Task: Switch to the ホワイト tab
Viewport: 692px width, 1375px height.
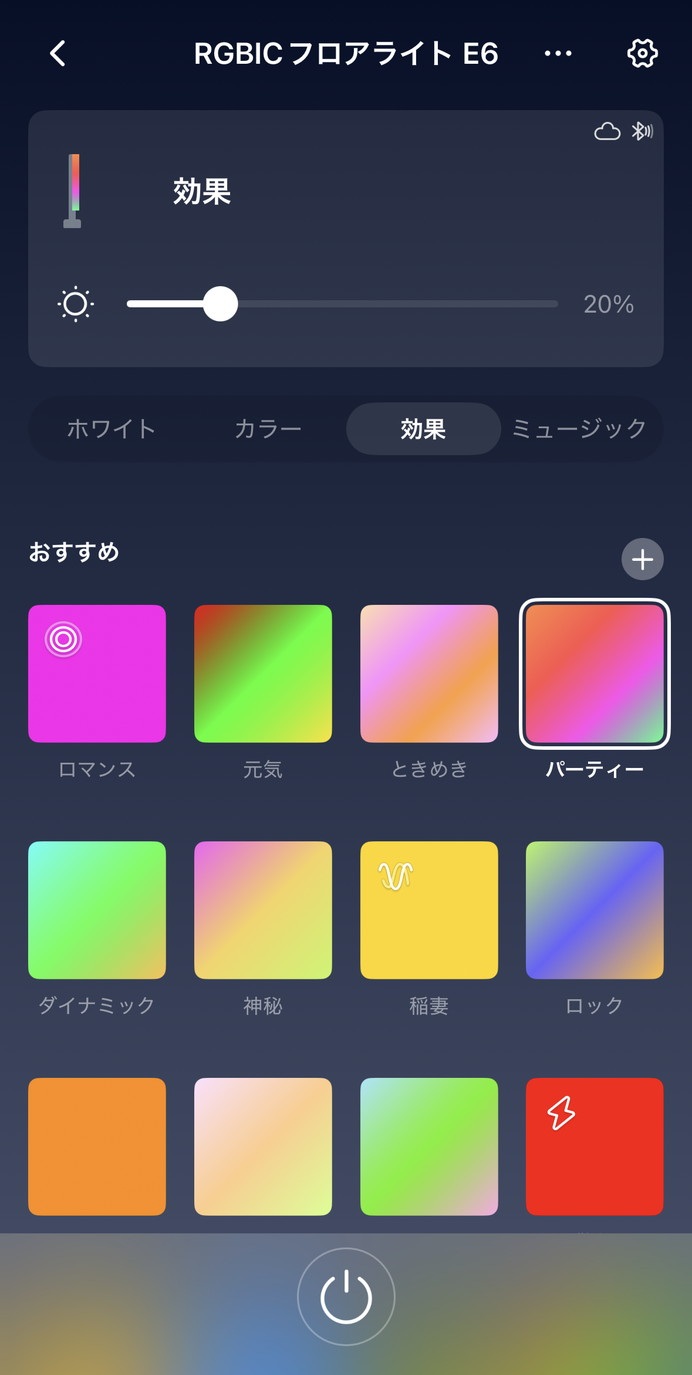Action: pyautogui.click(x=111, y=429)
